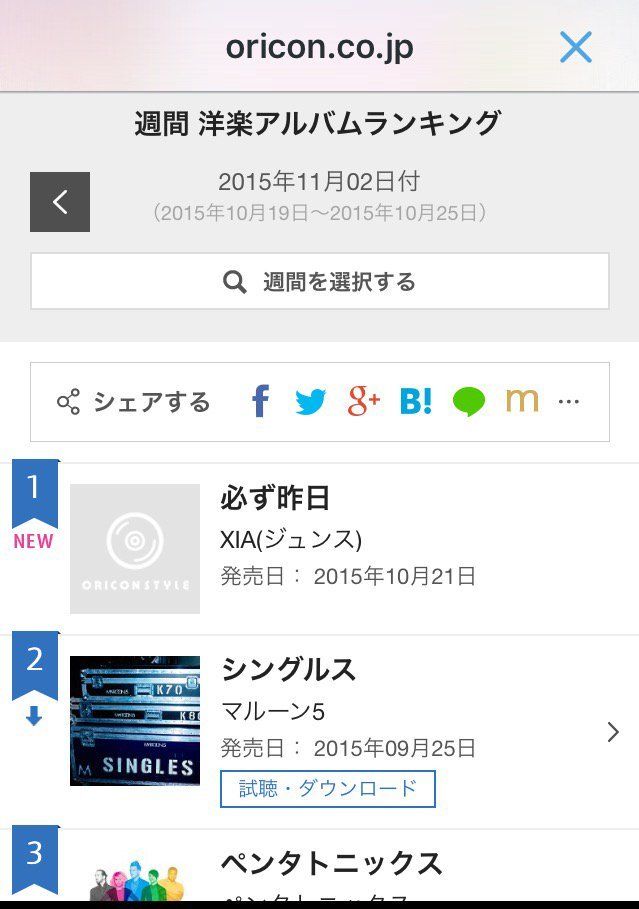Share the ranking on Twitter
639x909 pixels.
[311, 402]
